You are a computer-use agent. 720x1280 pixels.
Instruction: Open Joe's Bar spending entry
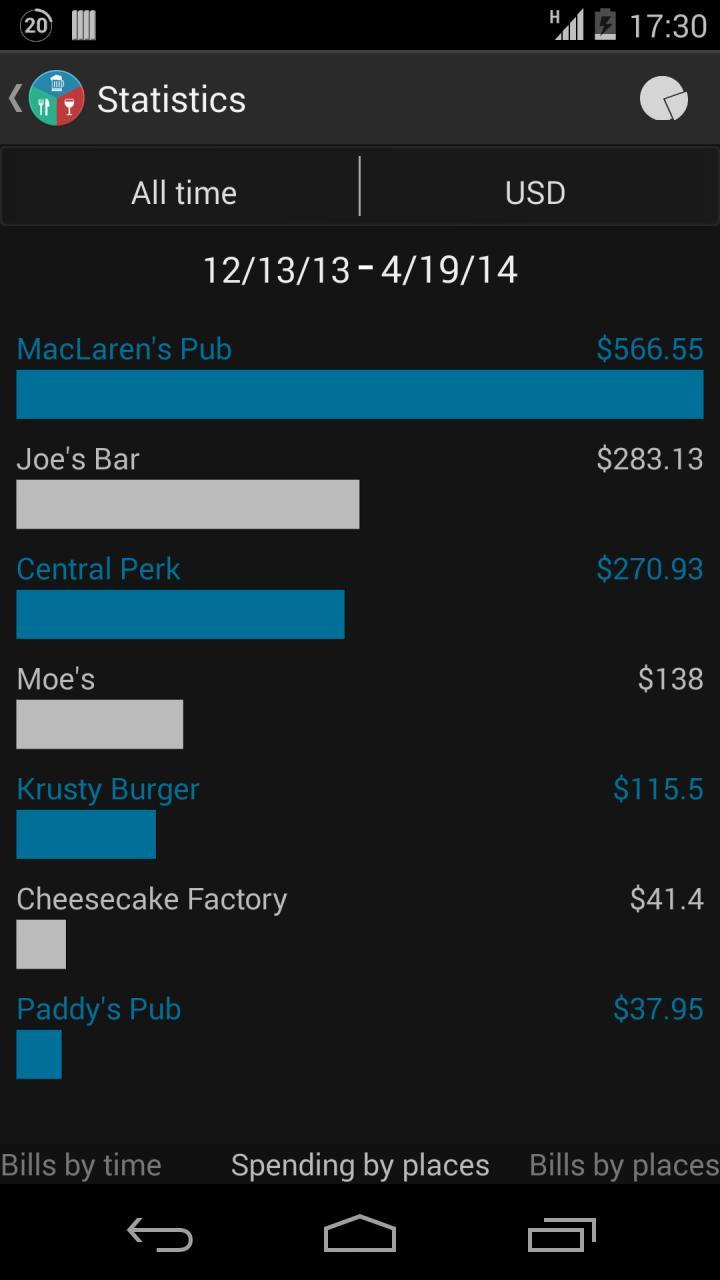coord(360,486)
